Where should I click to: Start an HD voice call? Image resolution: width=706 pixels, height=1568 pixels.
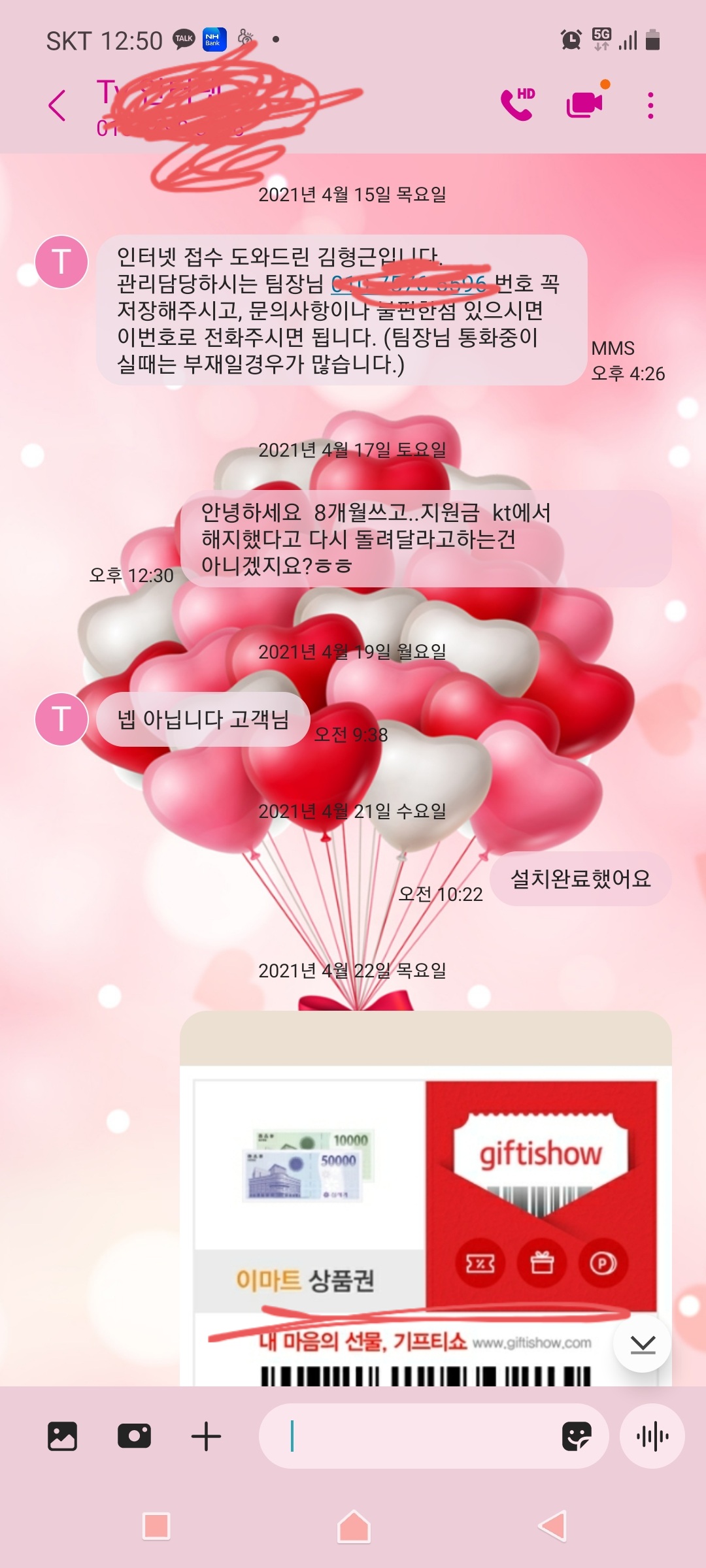[518, 105]
